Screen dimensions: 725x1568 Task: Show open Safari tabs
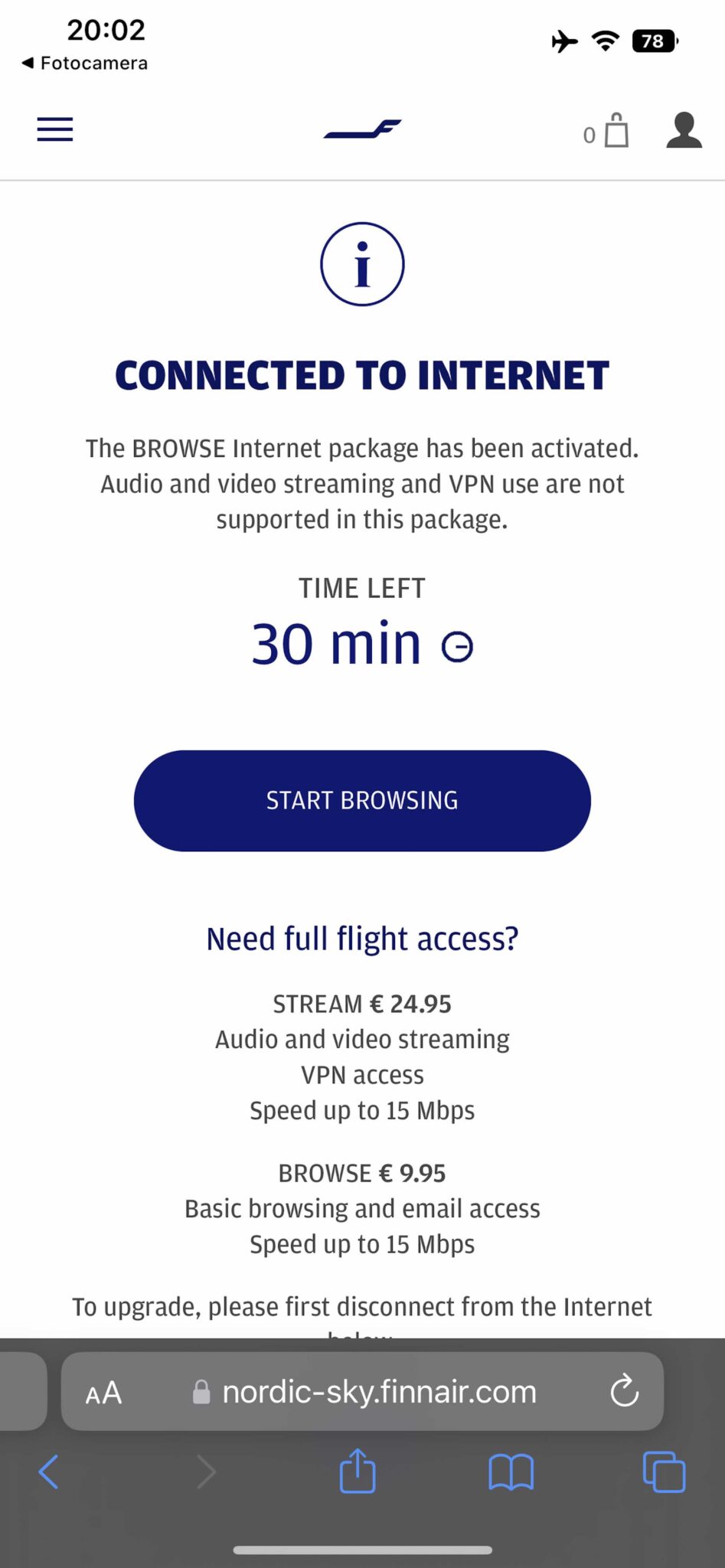(664, 1472)
